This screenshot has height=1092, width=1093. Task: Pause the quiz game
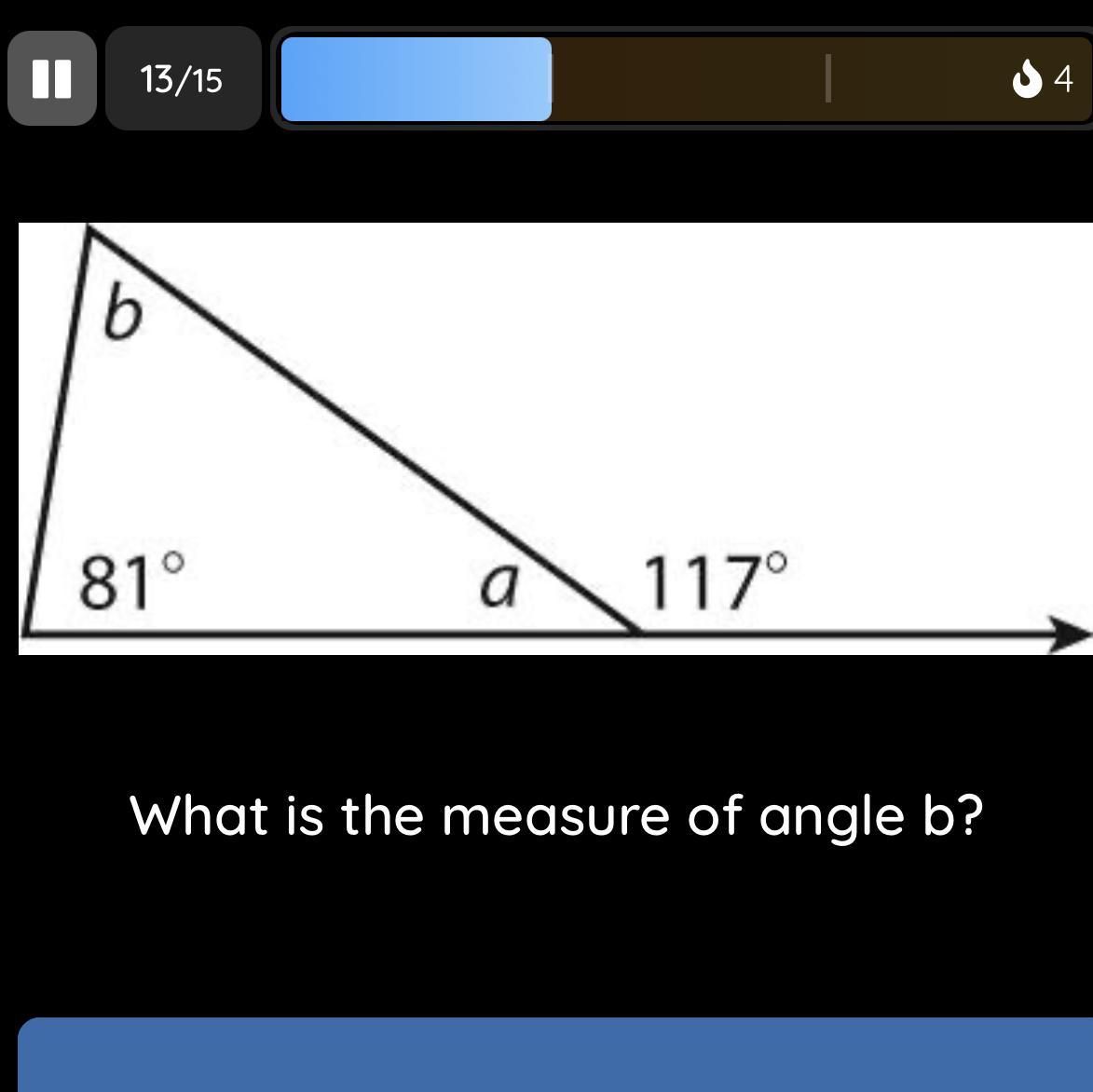click(x=52, y=79)
